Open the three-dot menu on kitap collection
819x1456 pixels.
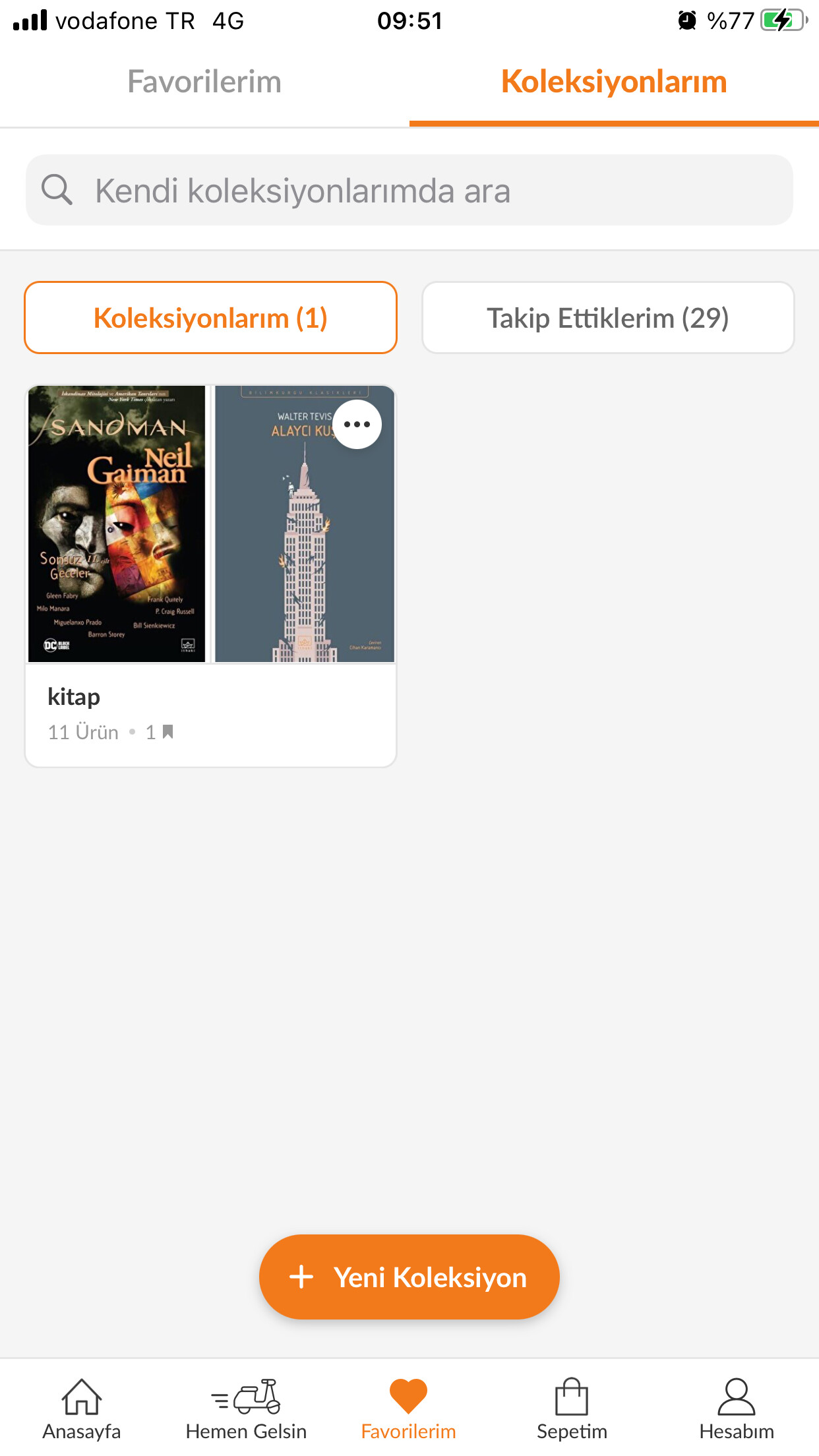(357, 425)
